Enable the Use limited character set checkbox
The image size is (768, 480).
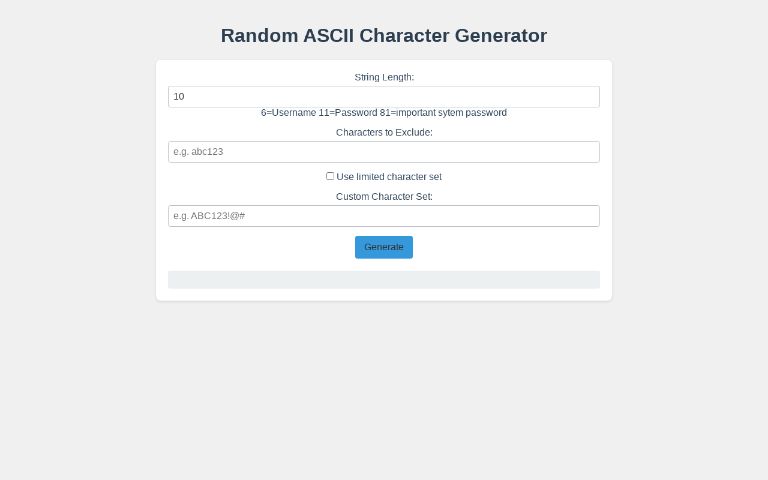(330, 176)
